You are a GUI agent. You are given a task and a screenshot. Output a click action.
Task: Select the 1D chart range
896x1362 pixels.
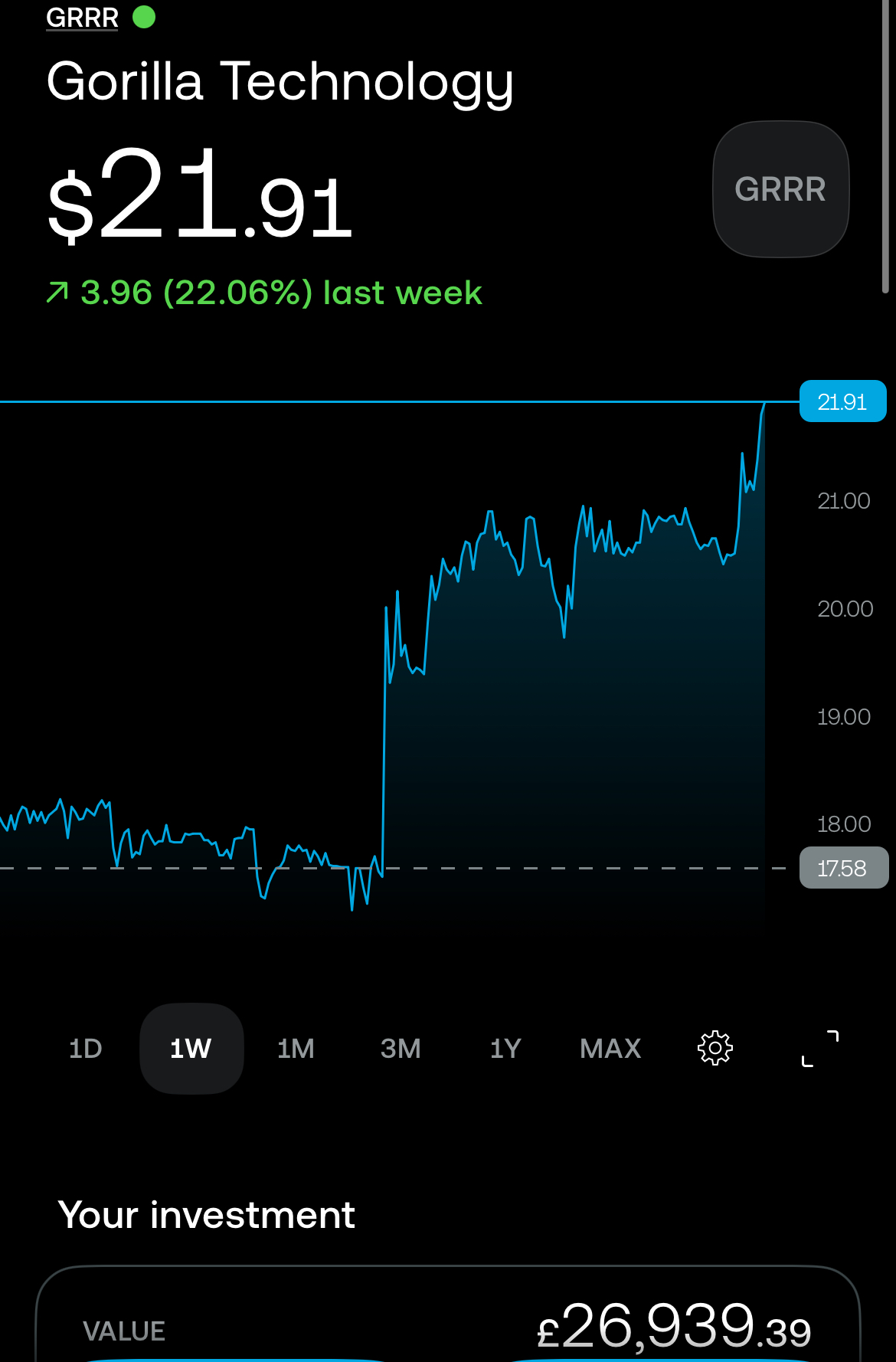85,1048
